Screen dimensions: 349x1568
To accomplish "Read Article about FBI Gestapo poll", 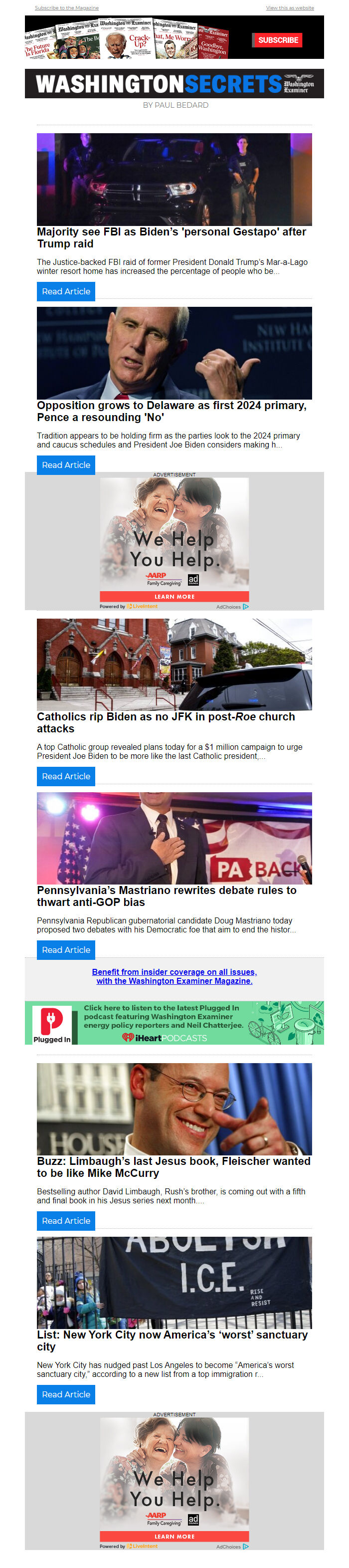I will (x=66, y=291).
